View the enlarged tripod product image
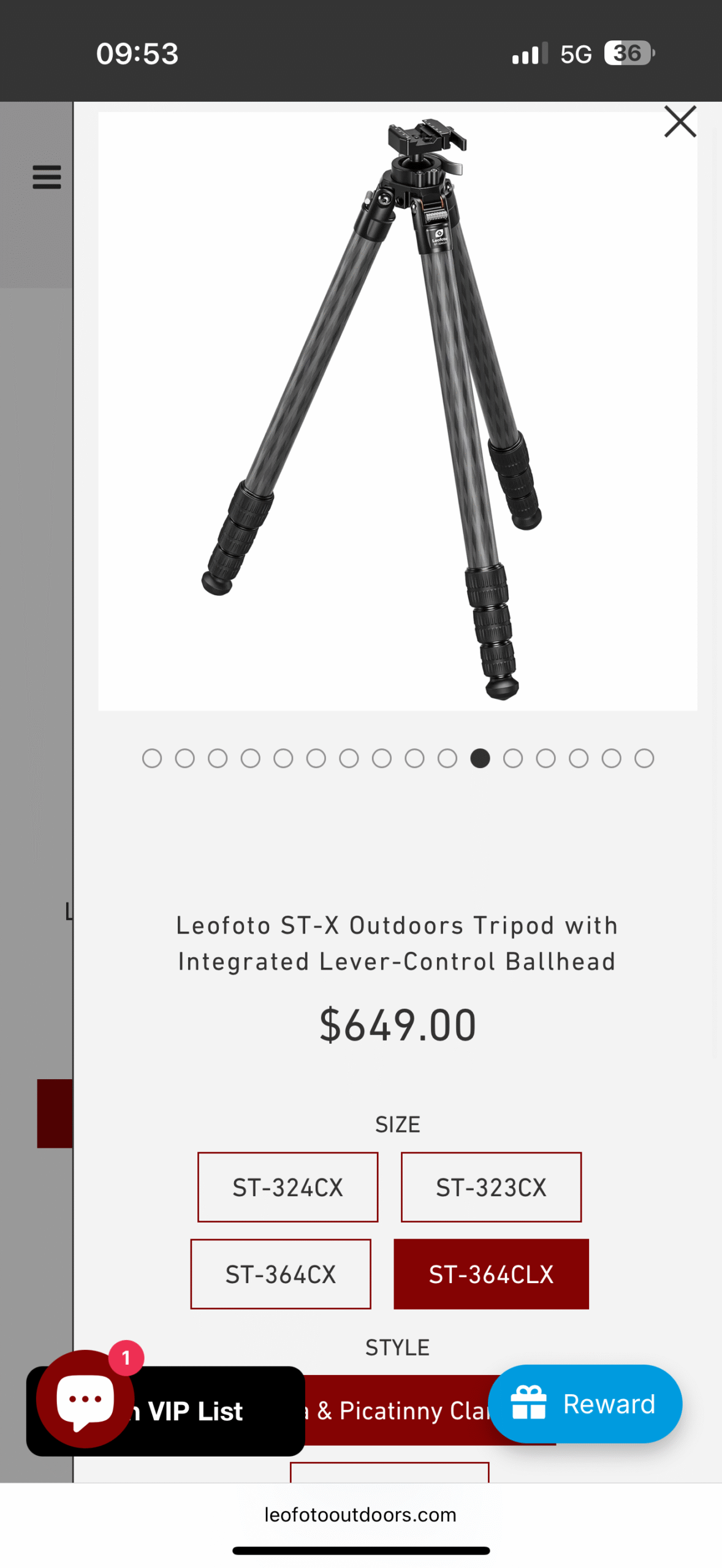The height and width of the screenshot is (1568, 722). point(397,410)
